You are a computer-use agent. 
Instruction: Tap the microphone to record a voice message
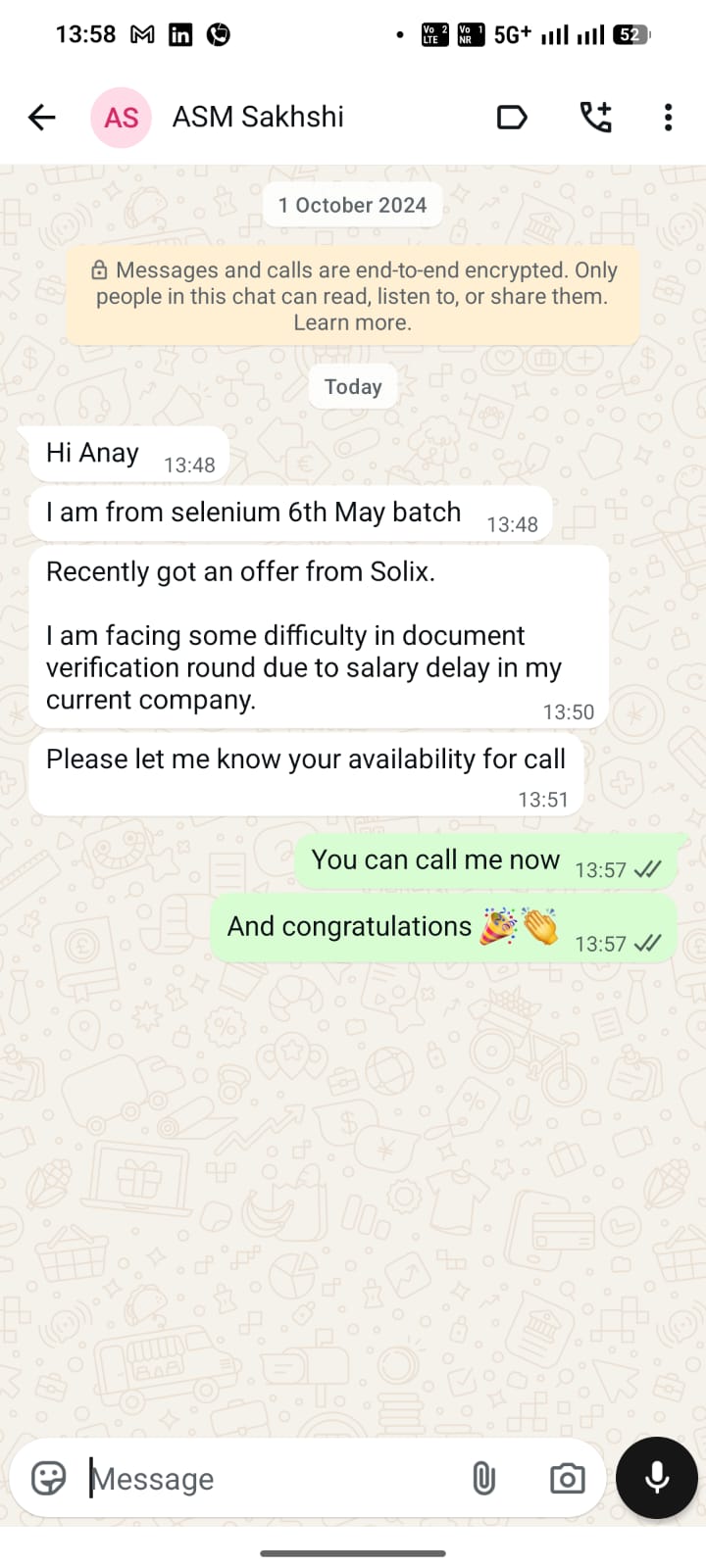656,1478
